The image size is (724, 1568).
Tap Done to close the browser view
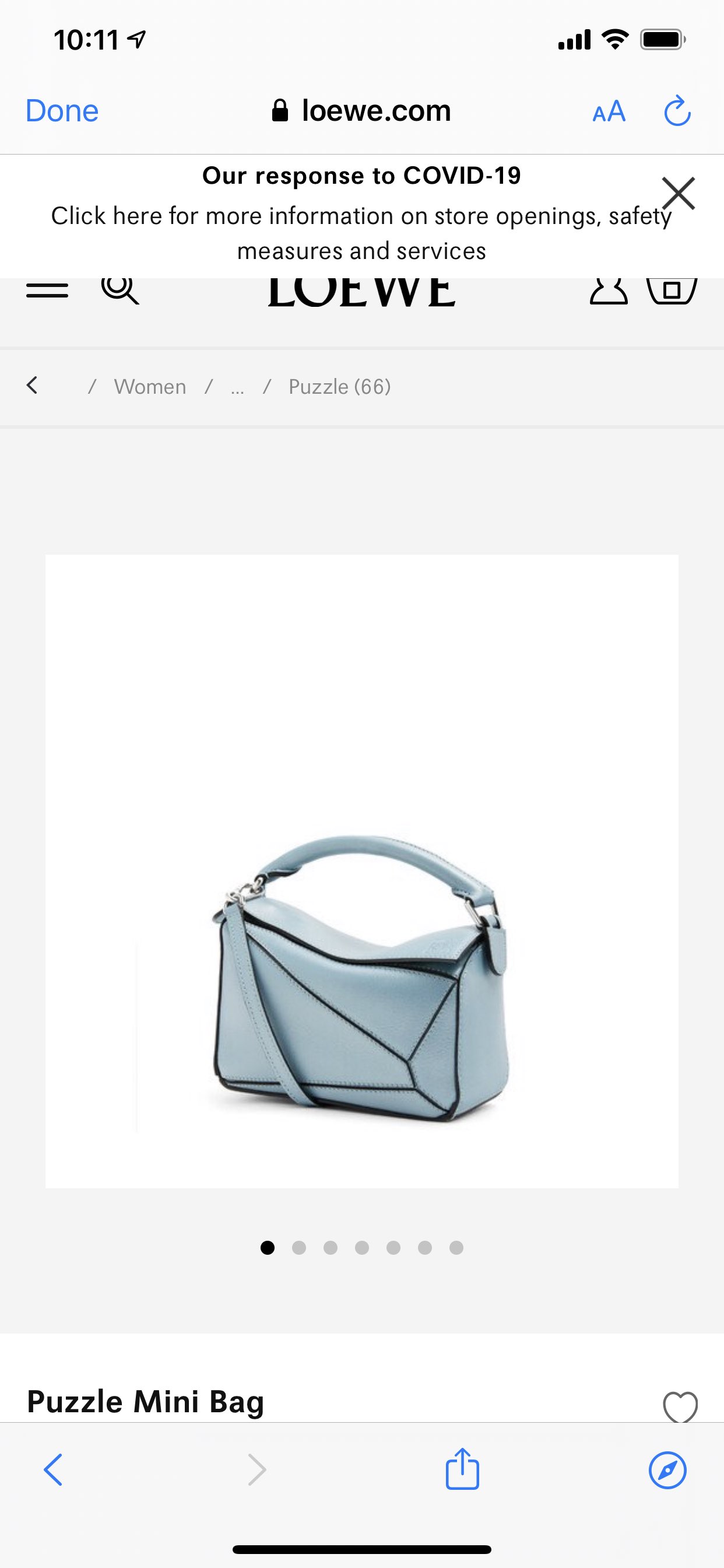pyautogui.click(x=62, y=111)
